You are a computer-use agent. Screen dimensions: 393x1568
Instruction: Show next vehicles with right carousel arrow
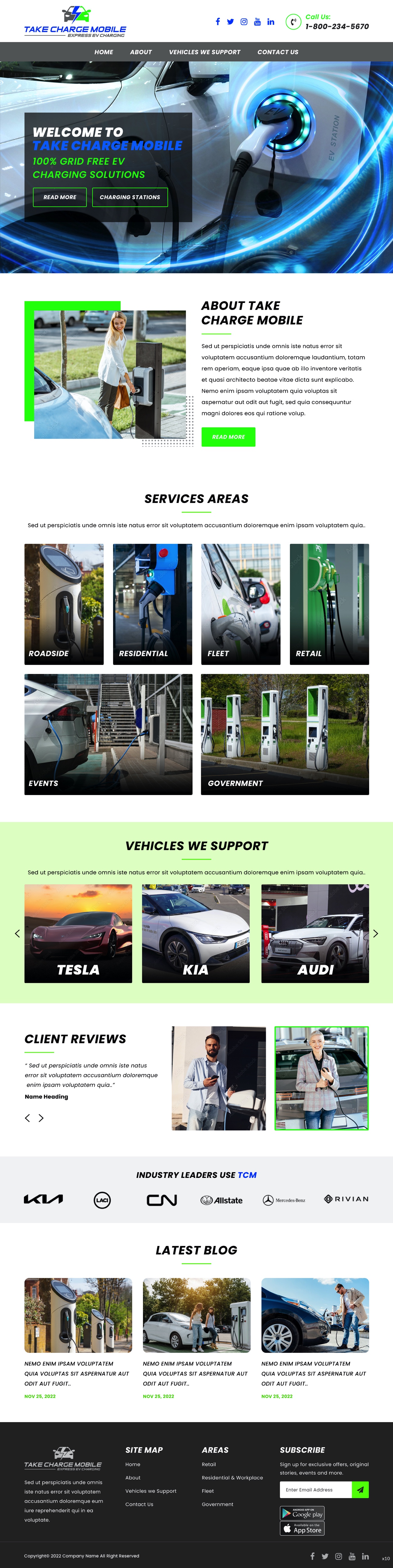(x=375, y=933)
